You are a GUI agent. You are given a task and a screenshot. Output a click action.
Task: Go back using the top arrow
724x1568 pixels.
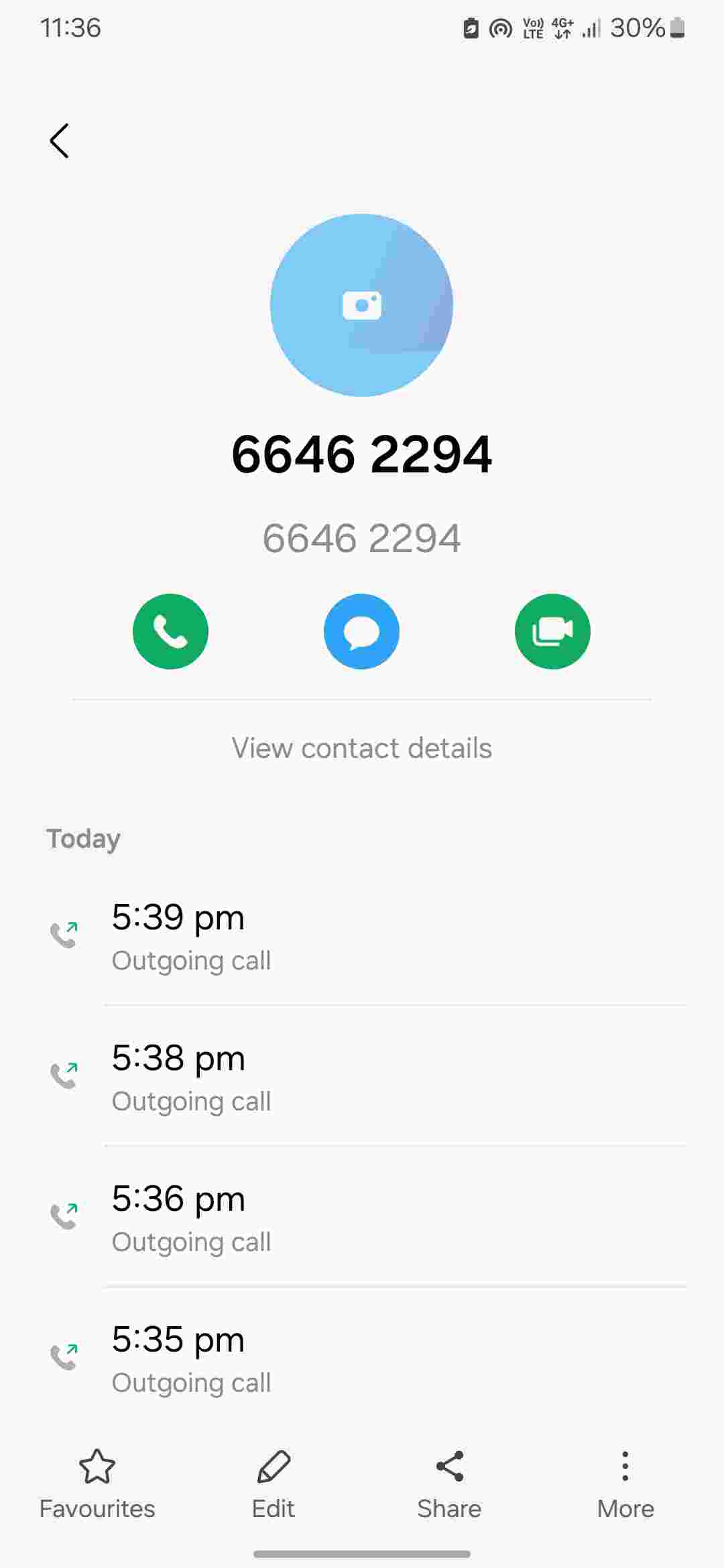[x=60, y=141]
